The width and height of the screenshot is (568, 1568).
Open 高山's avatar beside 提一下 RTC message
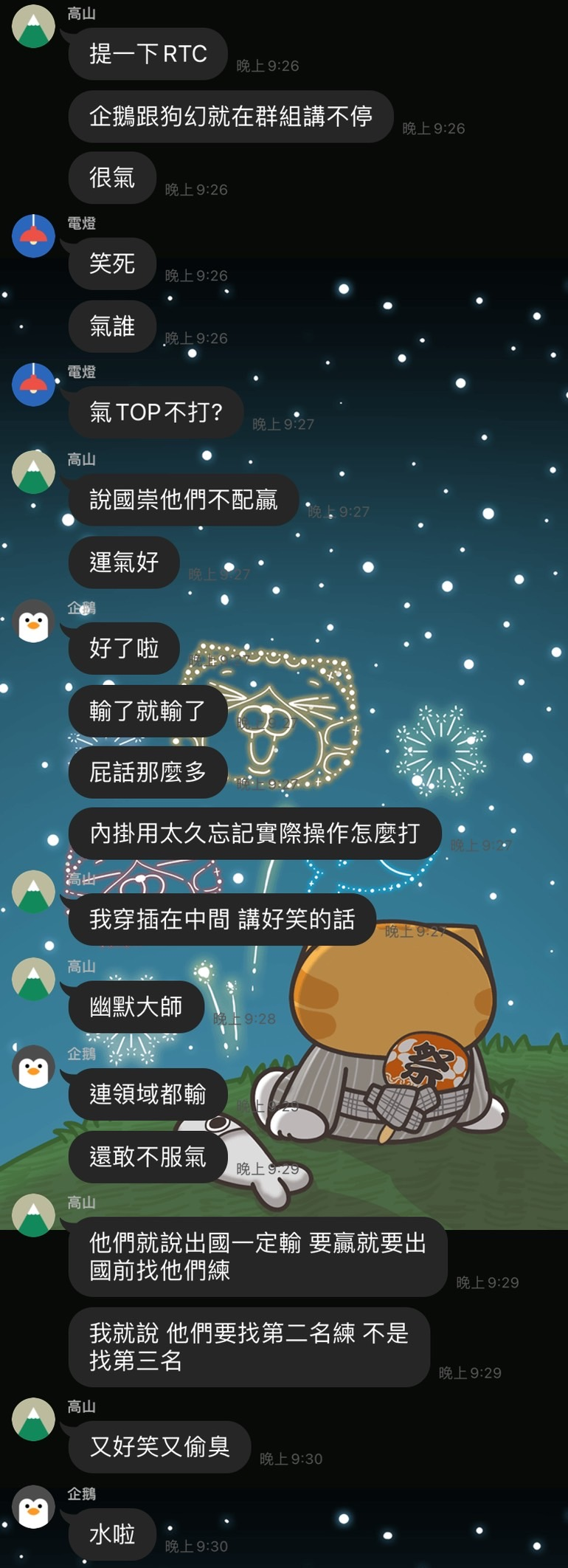coord(33,27)
